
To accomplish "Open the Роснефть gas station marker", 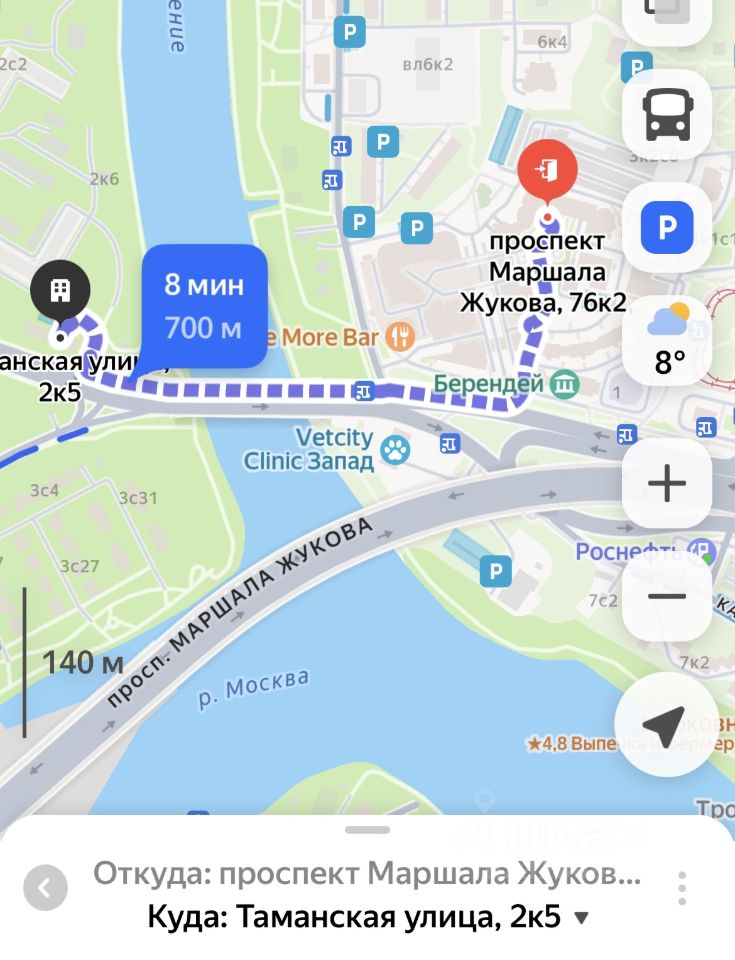I will point(704,550).
